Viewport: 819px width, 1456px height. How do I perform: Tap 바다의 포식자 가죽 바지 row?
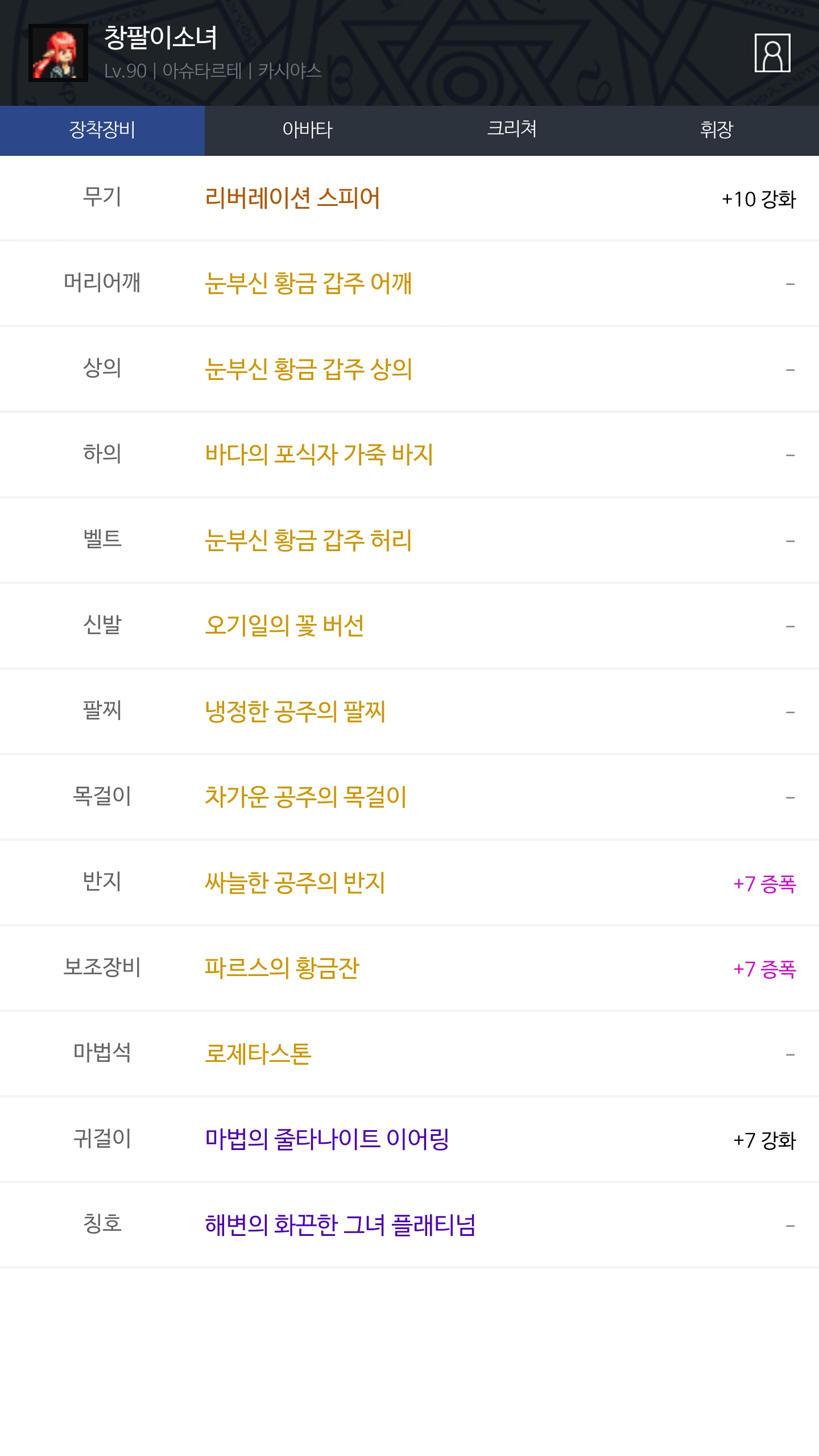click(x=319, y=455)
